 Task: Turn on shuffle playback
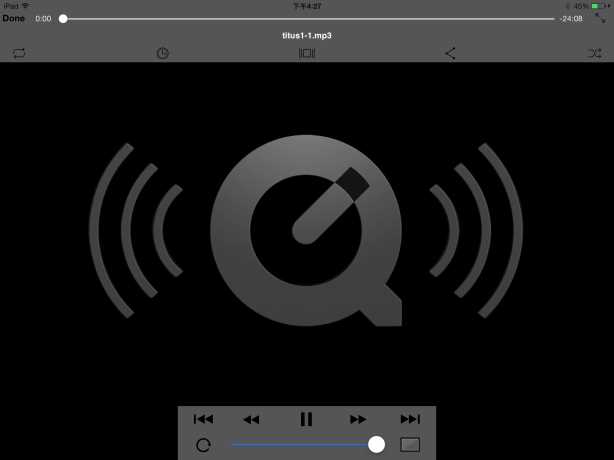[595, 53]
